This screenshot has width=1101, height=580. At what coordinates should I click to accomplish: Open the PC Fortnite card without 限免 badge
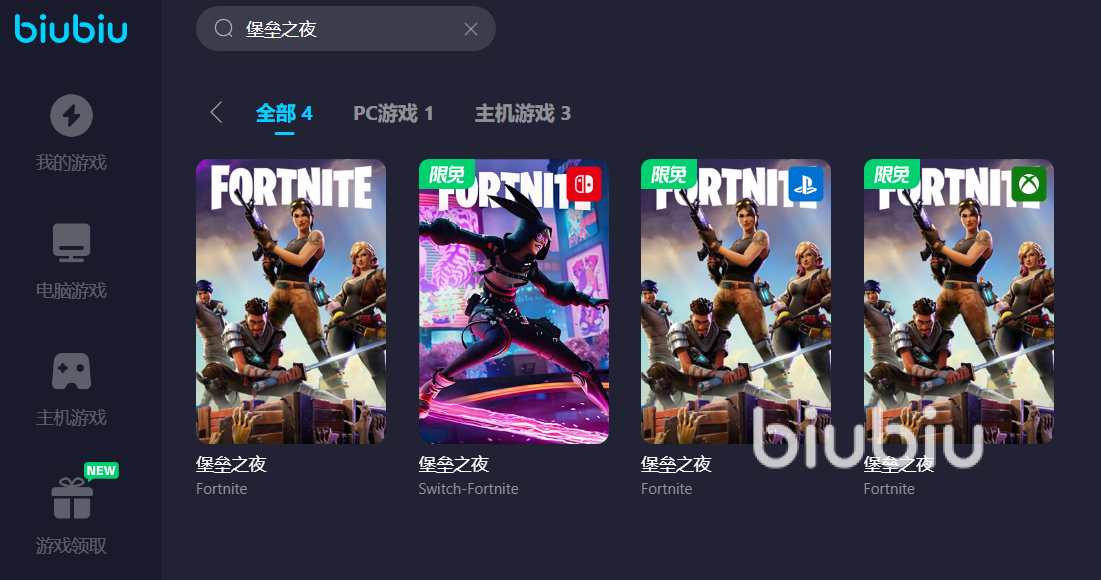pos(291,301)
